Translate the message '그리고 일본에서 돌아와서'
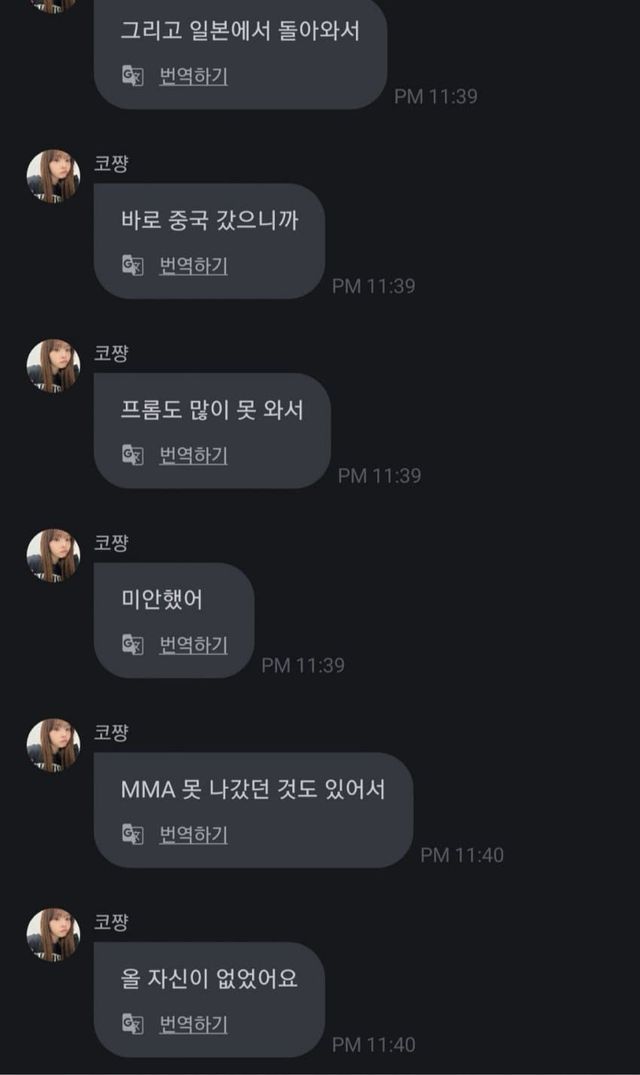The image size is (640, 1075). [x=192, y=76]
